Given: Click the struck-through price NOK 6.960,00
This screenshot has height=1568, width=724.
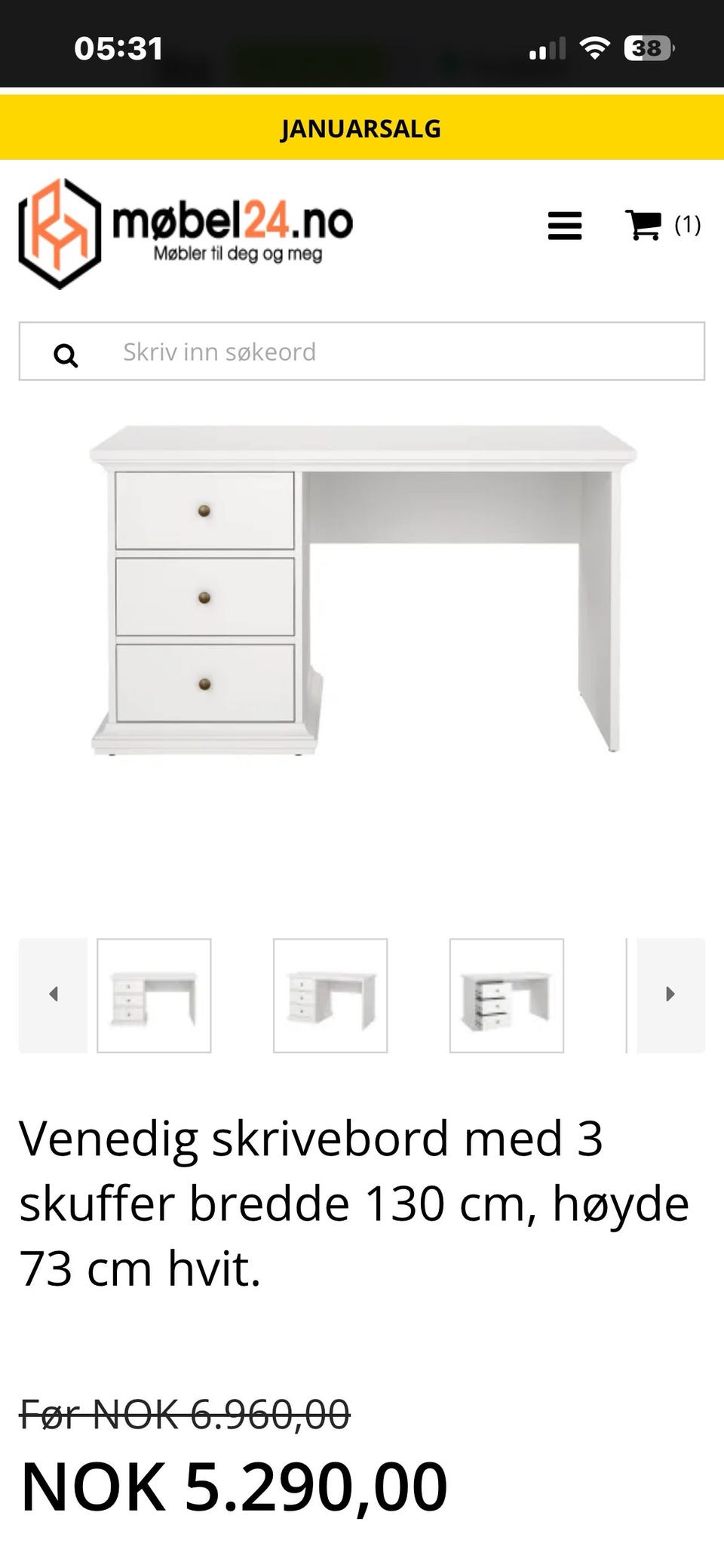Looking at the screenshot, I should tap(185, 1415).
